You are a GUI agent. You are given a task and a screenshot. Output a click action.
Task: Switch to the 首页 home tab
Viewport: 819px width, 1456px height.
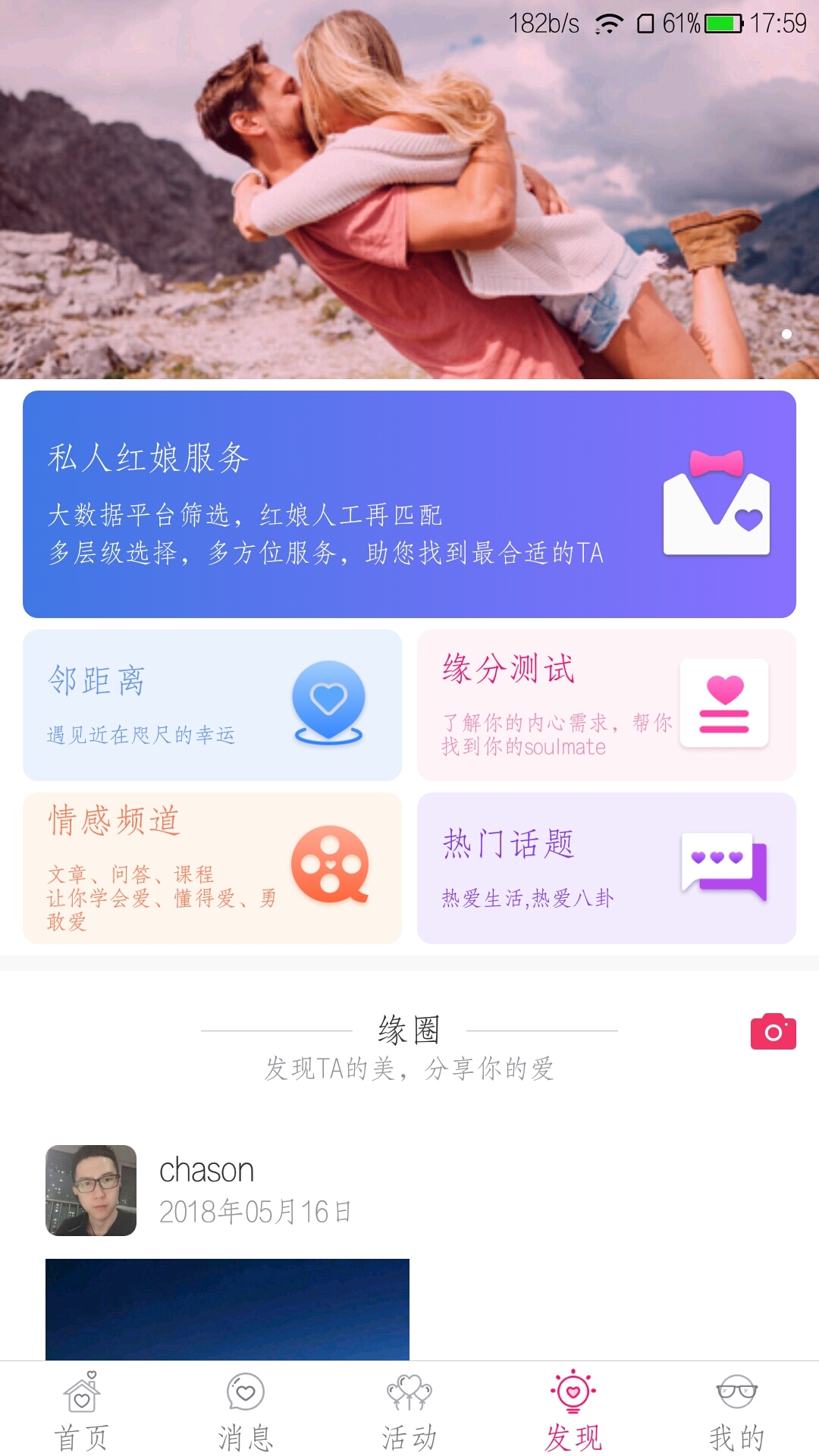coord(82,1410)
